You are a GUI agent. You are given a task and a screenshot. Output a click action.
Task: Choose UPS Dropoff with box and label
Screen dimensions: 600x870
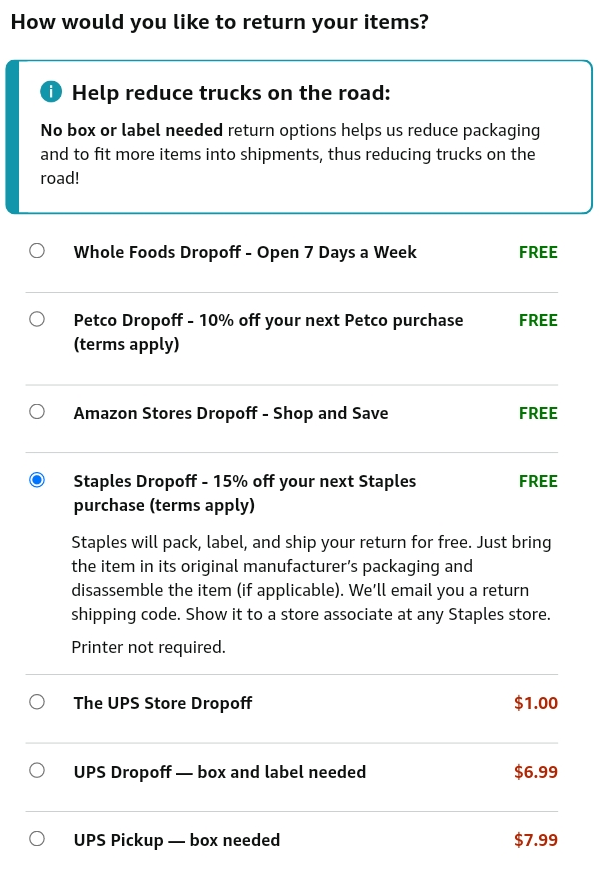click(x=37, y=770)
